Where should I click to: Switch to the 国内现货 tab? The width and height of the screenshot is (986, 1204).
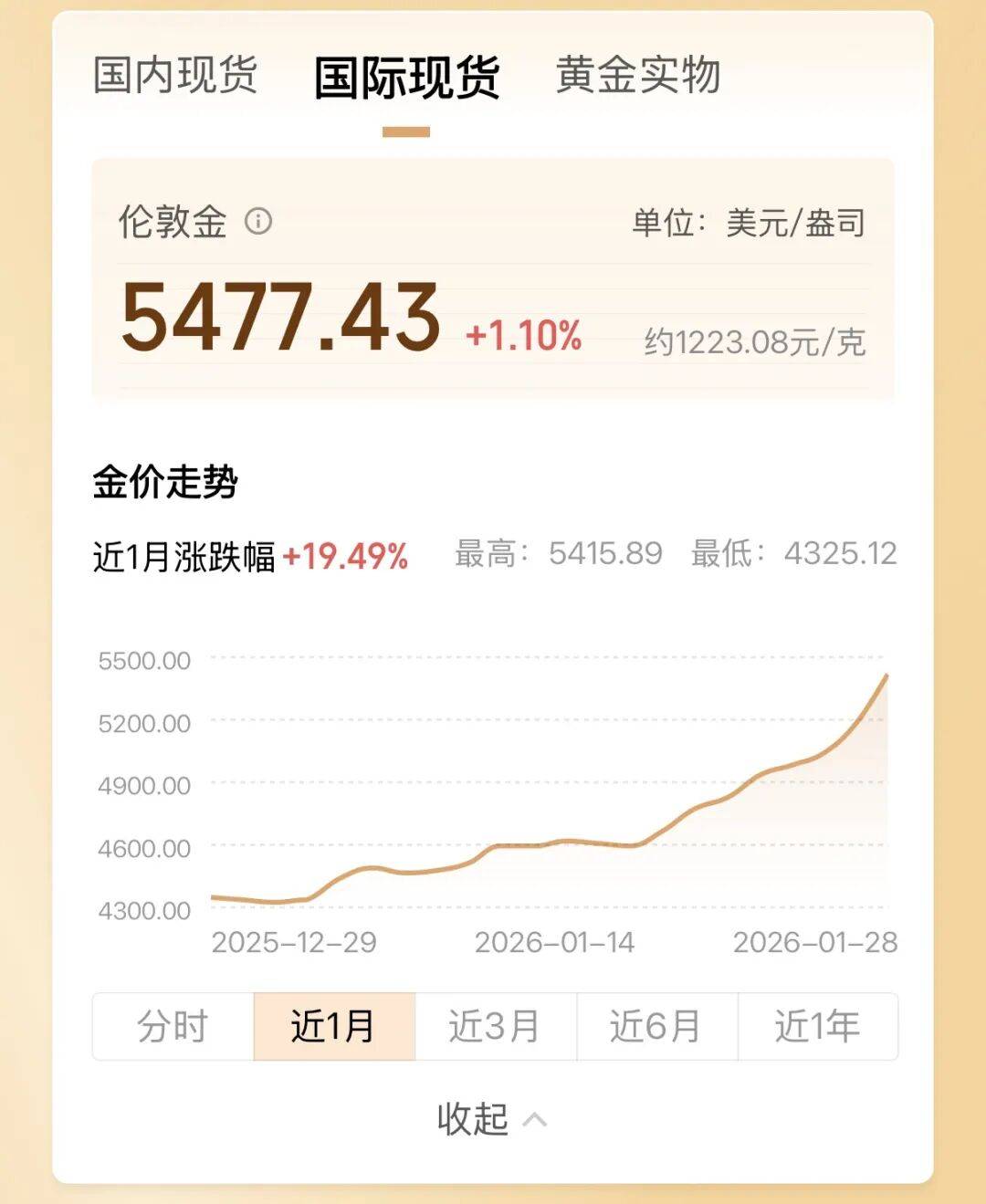[x=175, y=75]
